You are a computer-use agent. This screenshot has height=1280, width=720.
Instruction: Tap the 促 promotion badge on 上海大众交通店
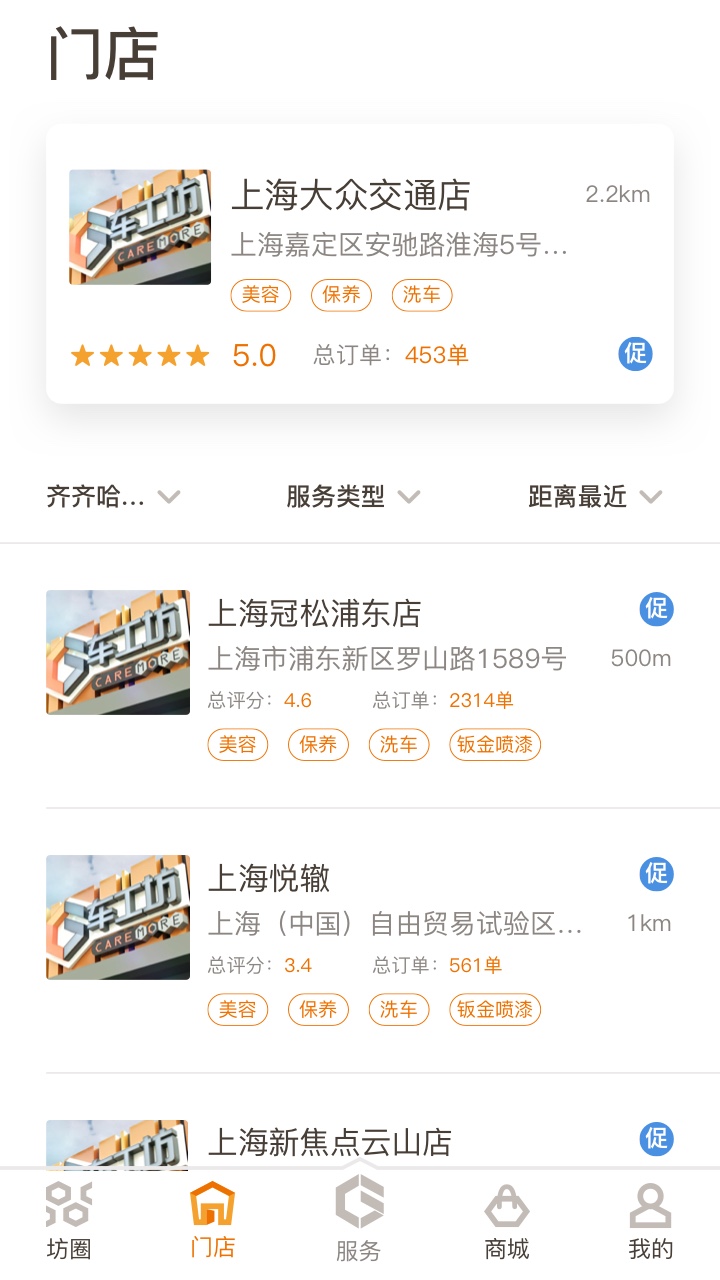click(x=634, y=354)
